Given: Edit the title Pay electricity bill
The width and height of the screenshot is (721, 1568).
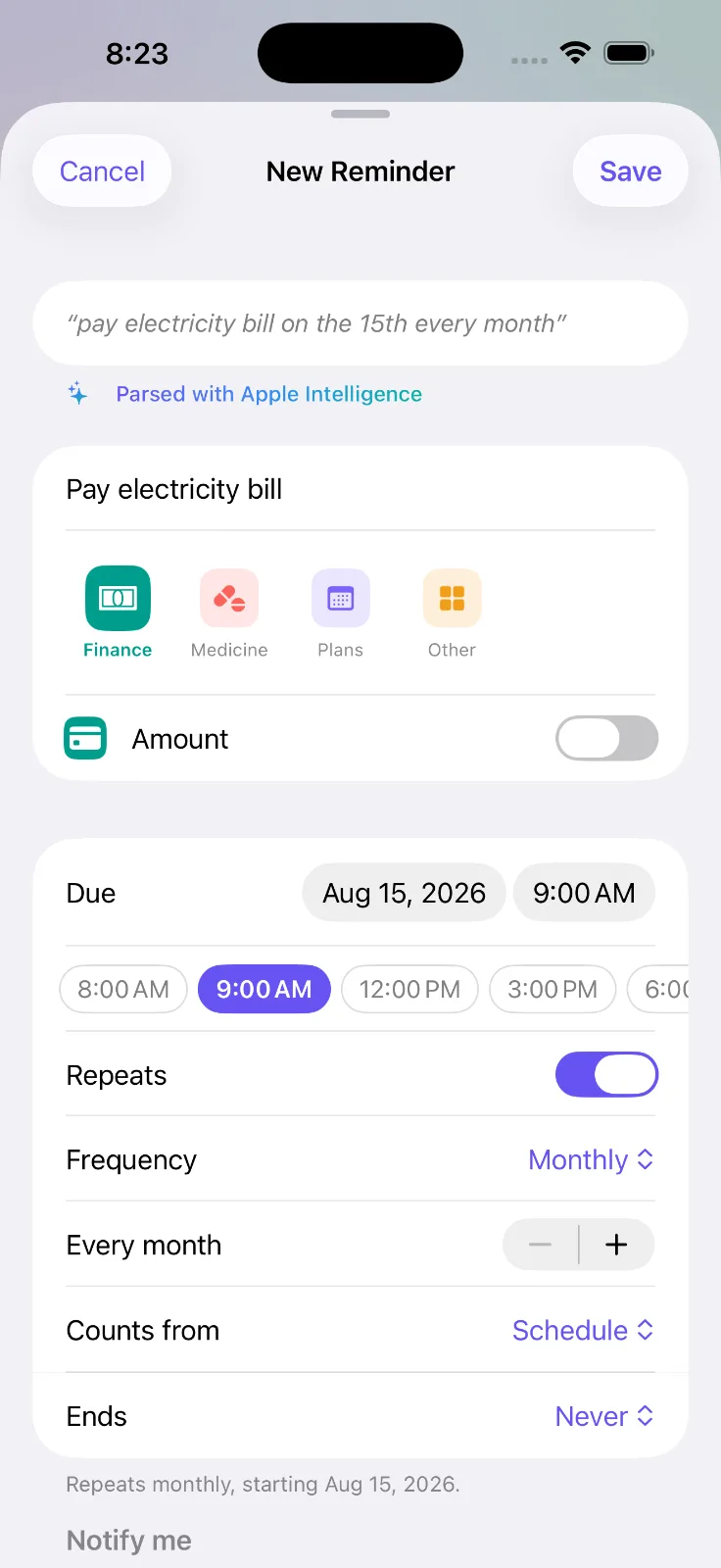Looking at the screenshot, I should pyautogui.click(x=360, y=489).
